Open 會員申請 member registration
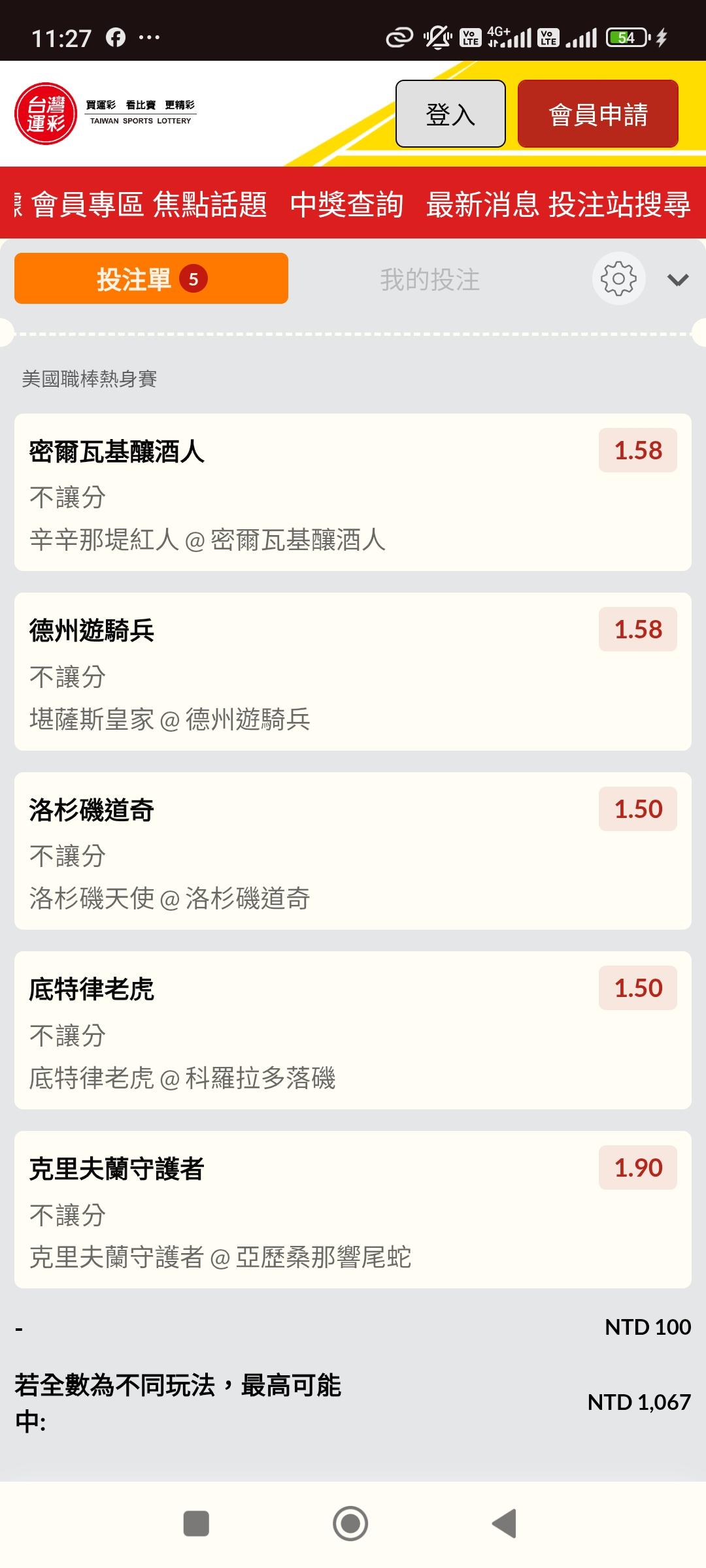Viewport: 706px width, 1568px height. (597, 114)
